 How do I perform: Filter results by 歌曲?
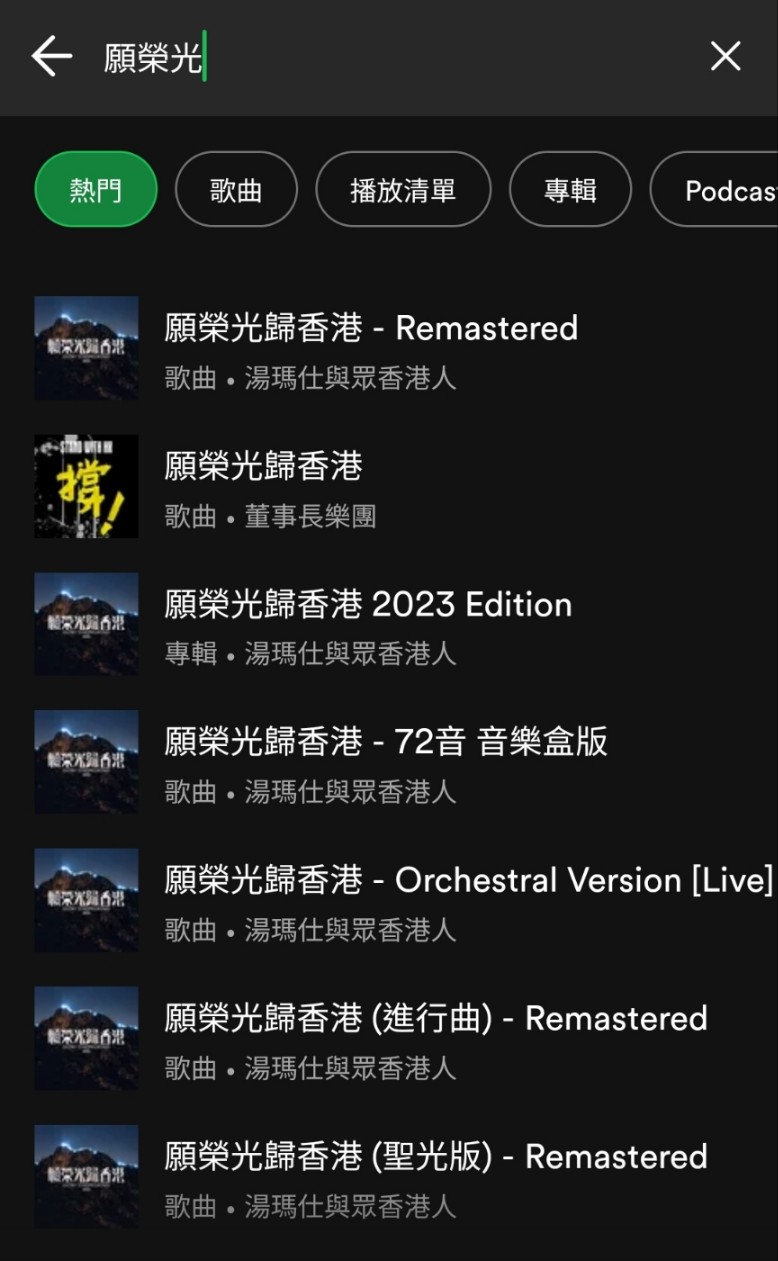pos(236,189)
